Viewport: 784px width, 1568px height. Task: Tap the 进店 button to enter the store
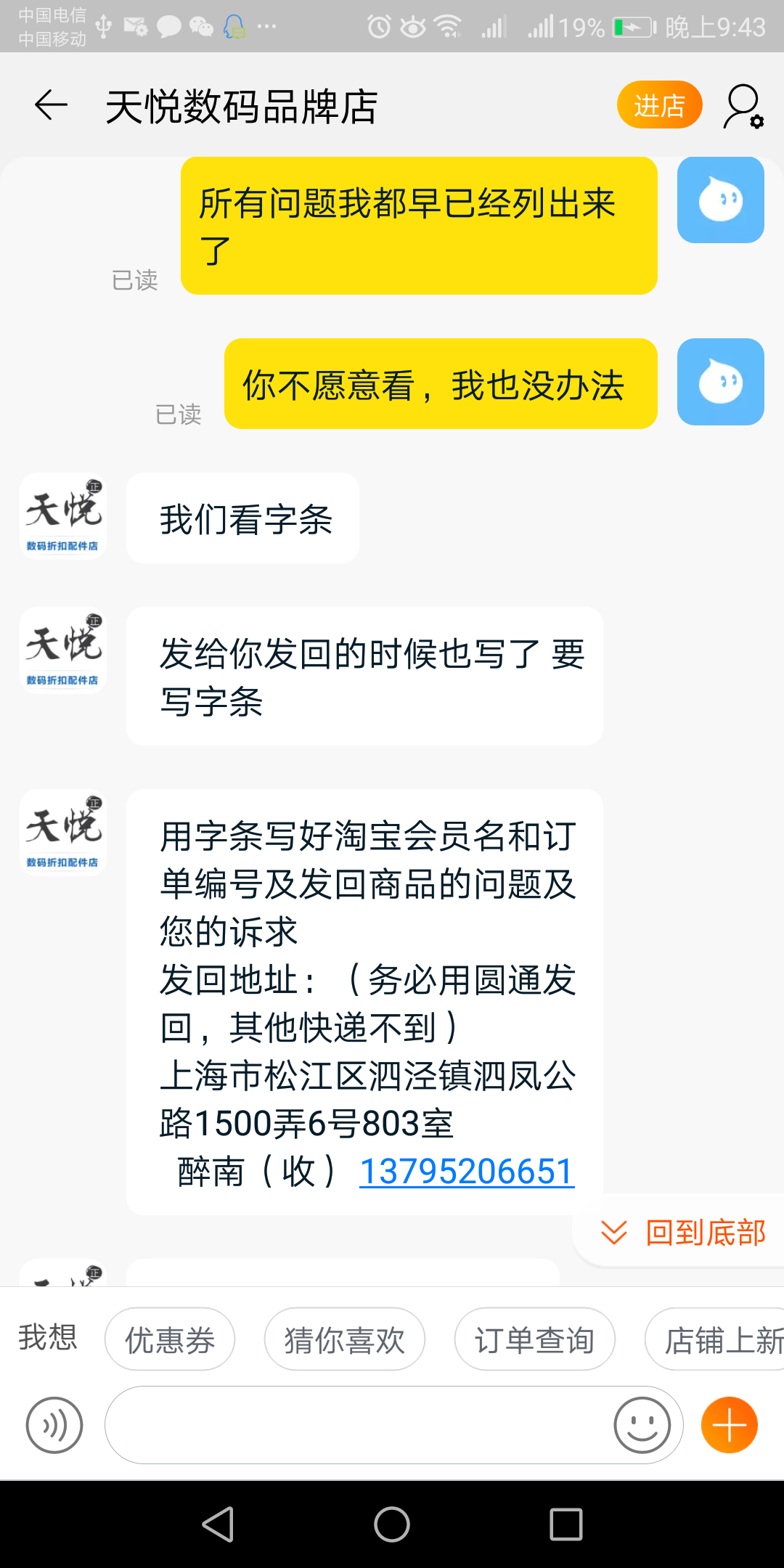659,106
